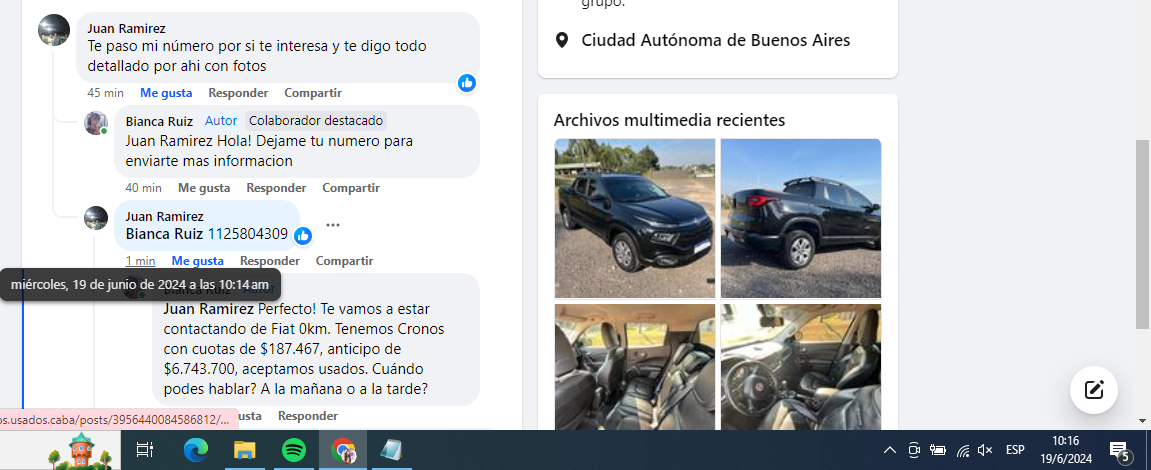Screen dimensions: 1151x470
Task: View reactions on Juan Ramirez's first comment
Action: [467, 83]
